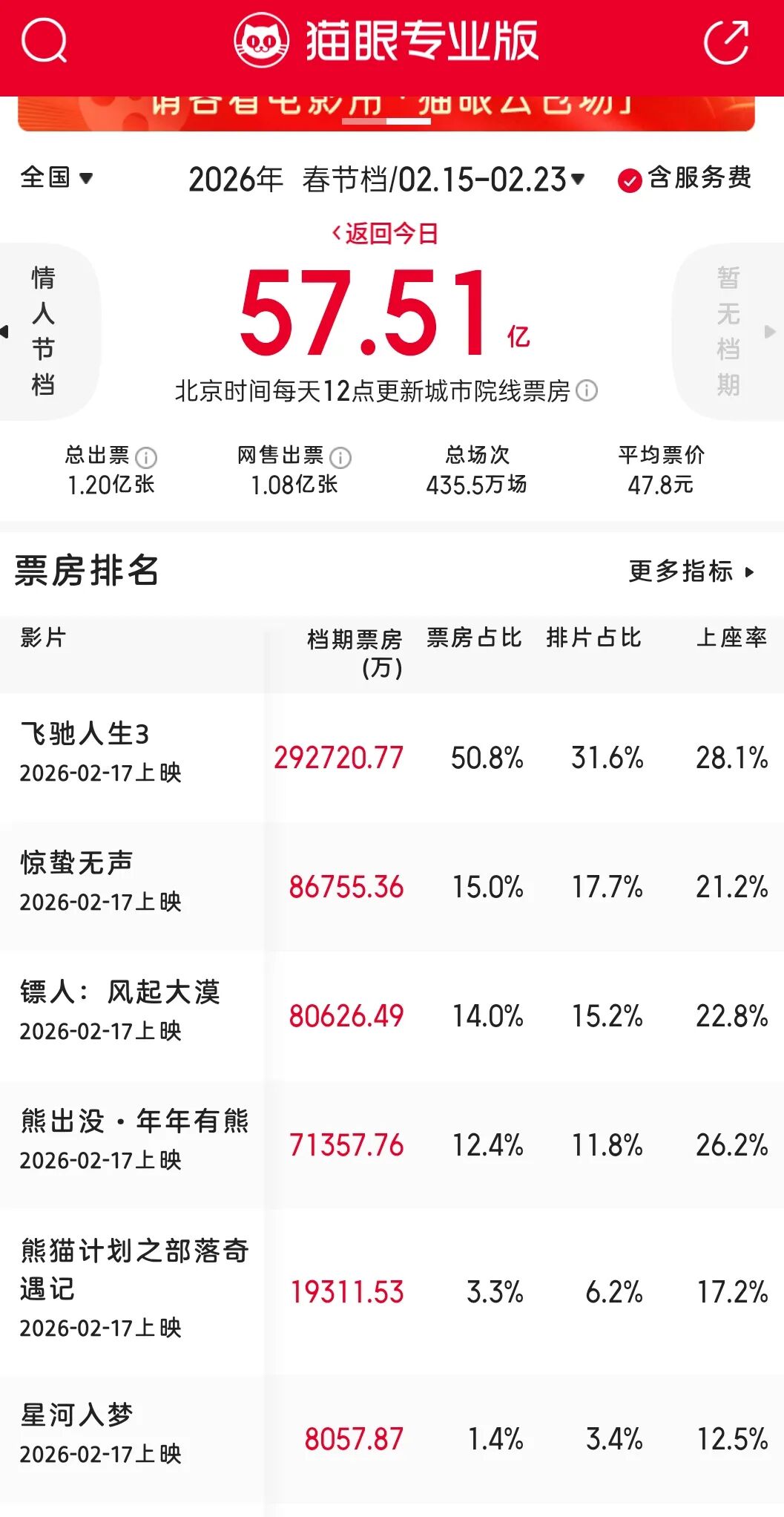Switch to the previous 情人节档 period
Viewport: 784px width, 1517px height.
44,331
